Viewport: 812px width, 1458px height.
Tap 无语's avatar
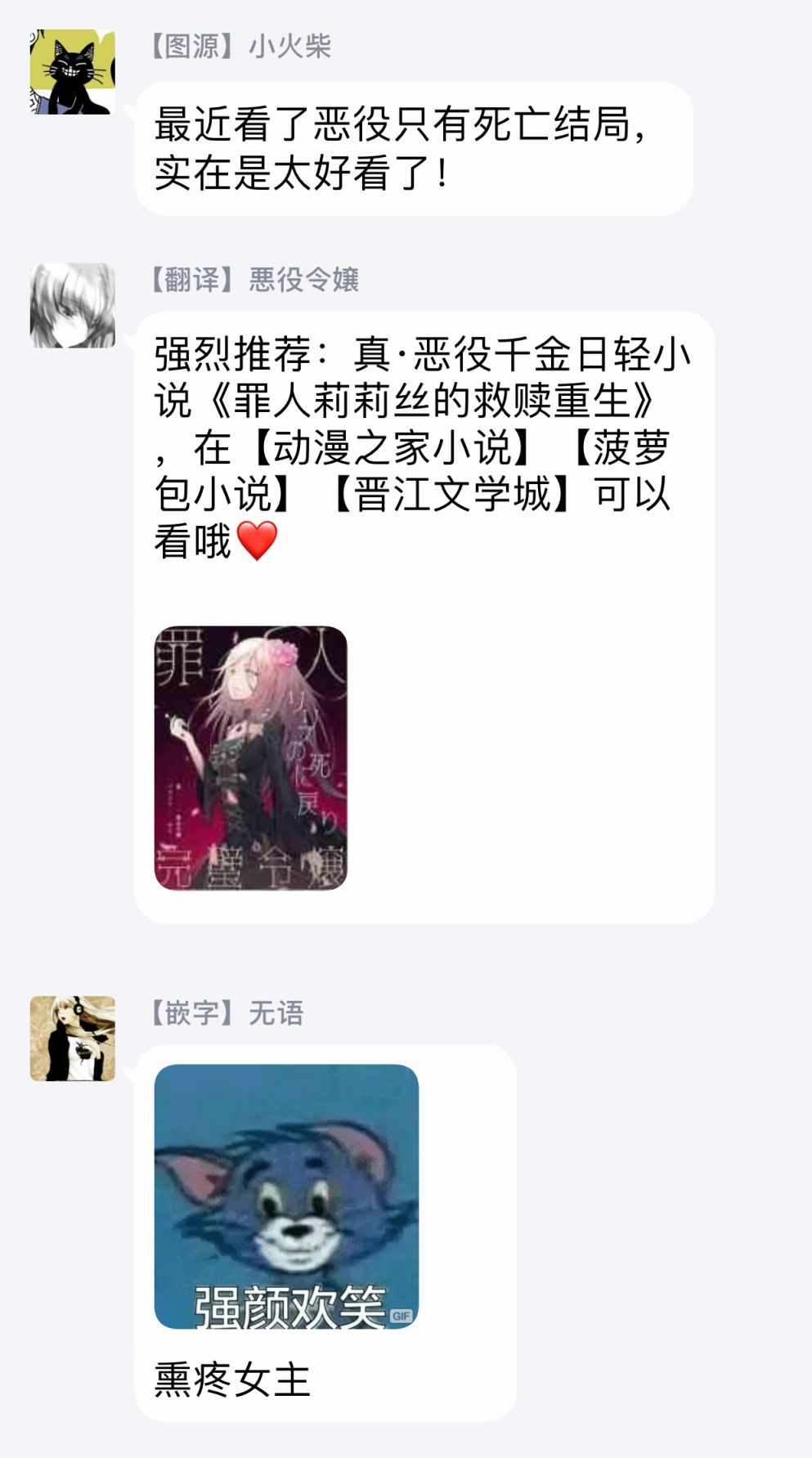click(x=72, y=1038)
